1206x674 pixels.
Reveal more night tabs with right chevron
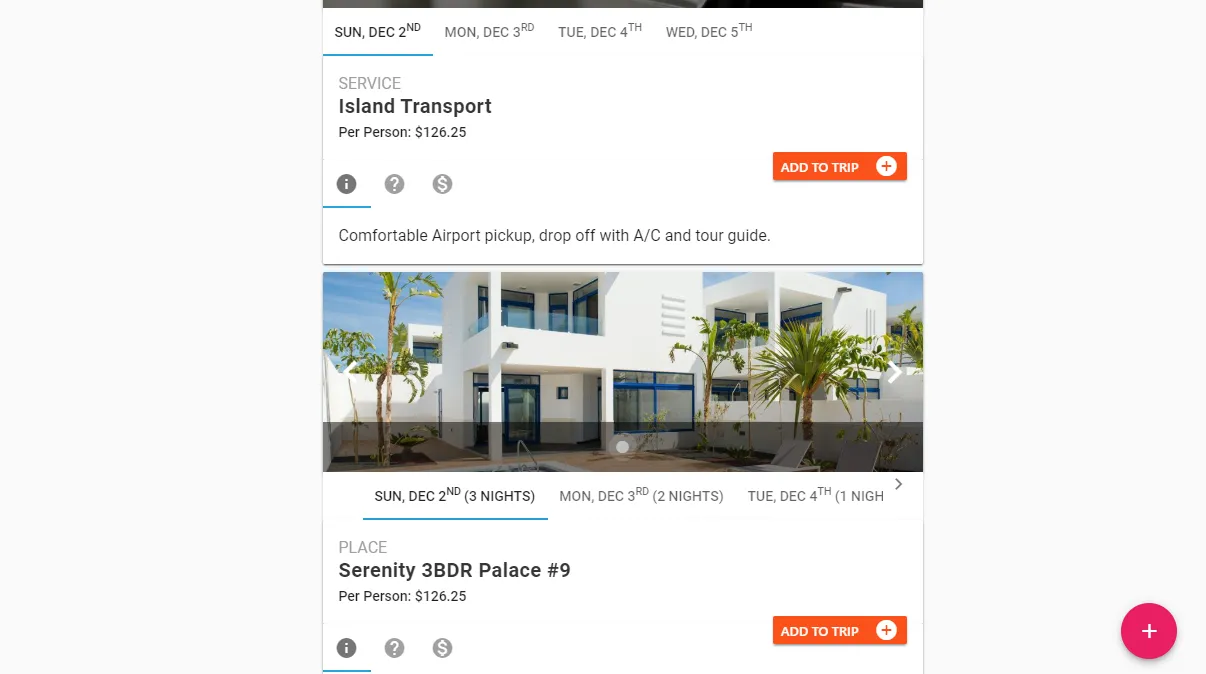pos(898,484)
